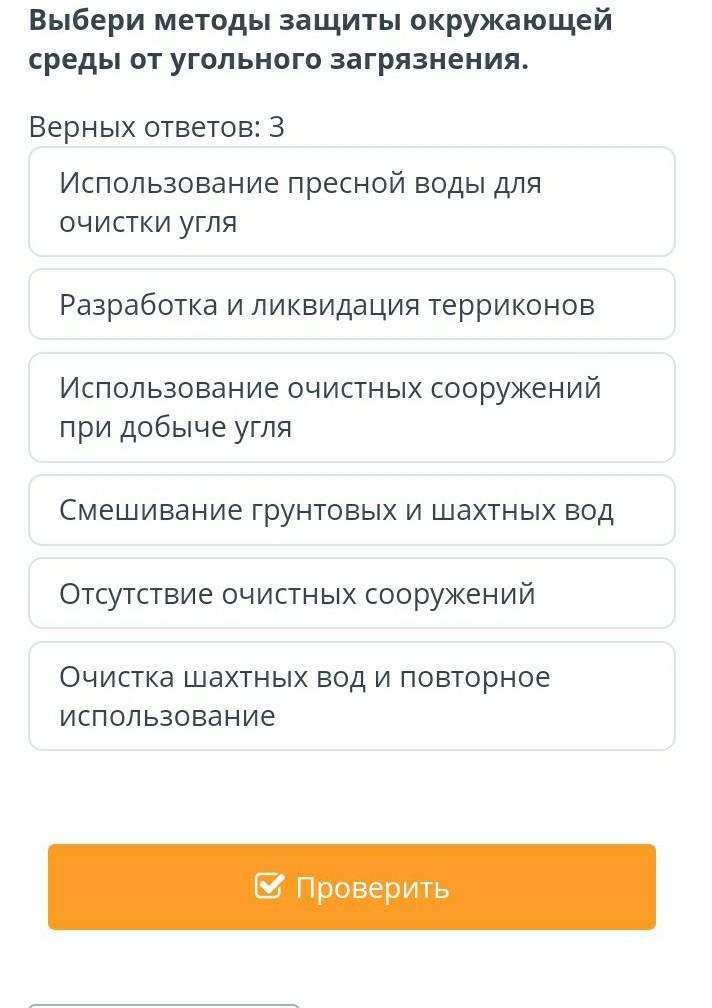Select 'Использование пресной воды для очистки угля'

click(x=352, y=202)
